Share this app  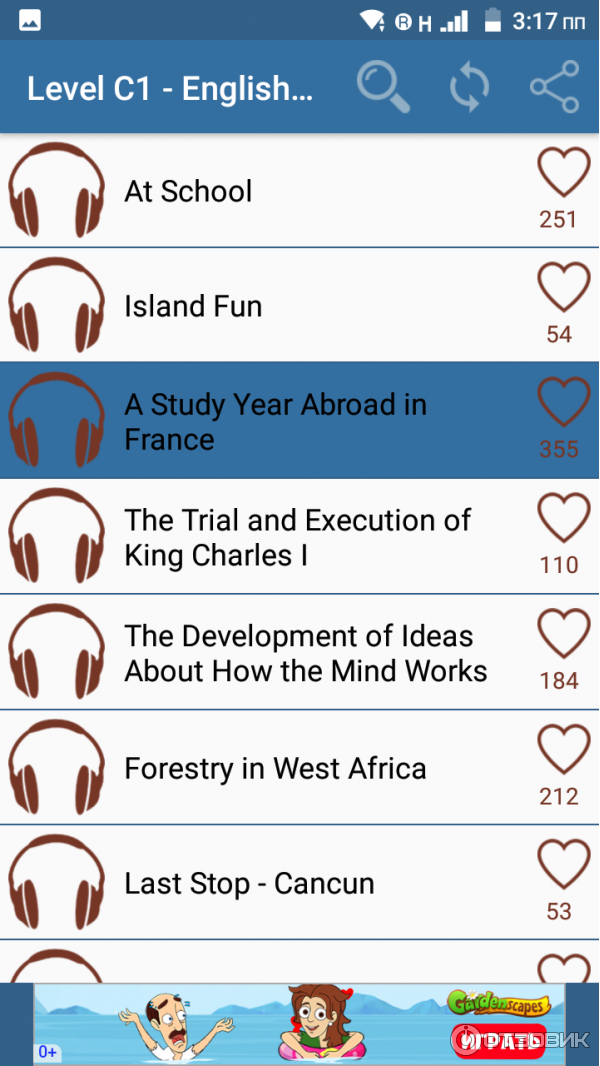(554, 87)
